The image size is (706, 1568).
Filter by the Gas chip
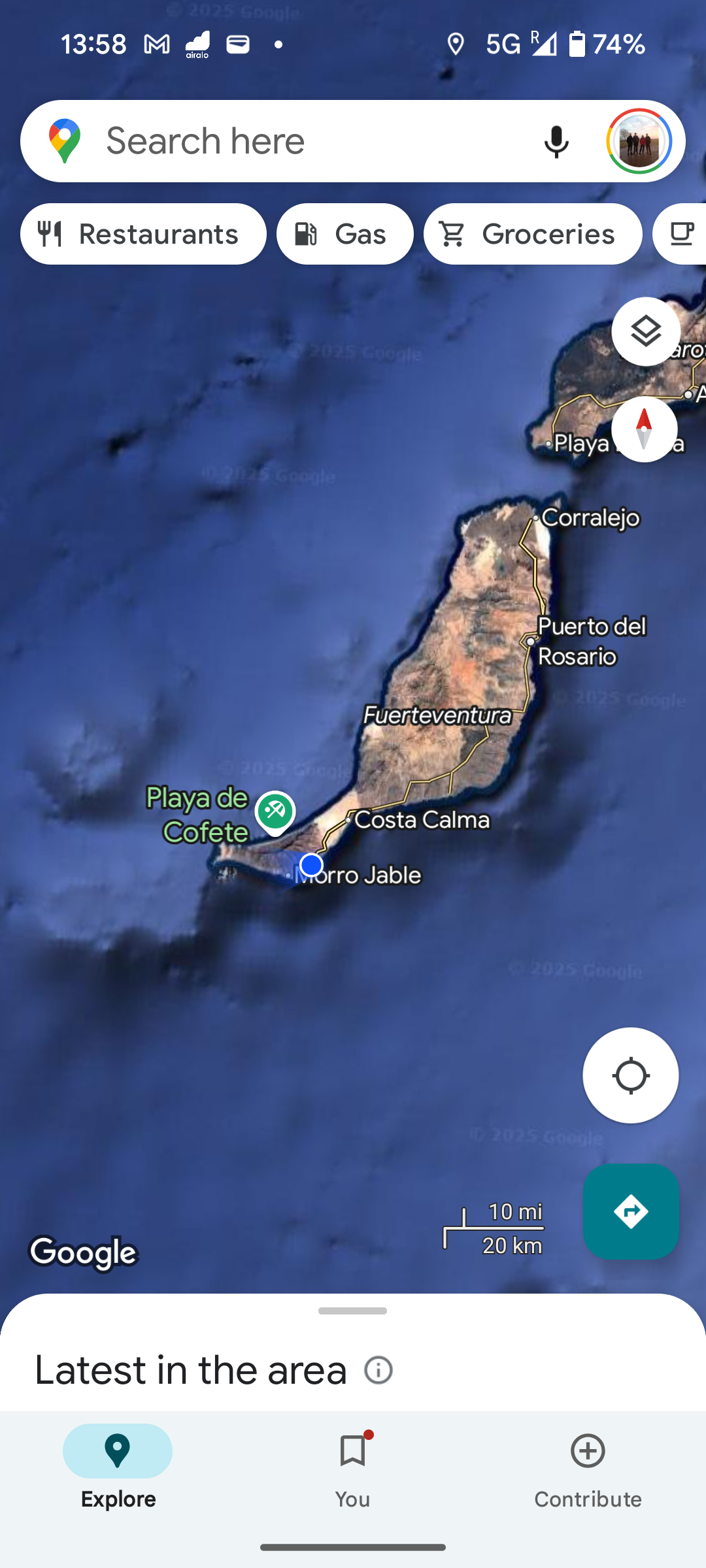345,234
